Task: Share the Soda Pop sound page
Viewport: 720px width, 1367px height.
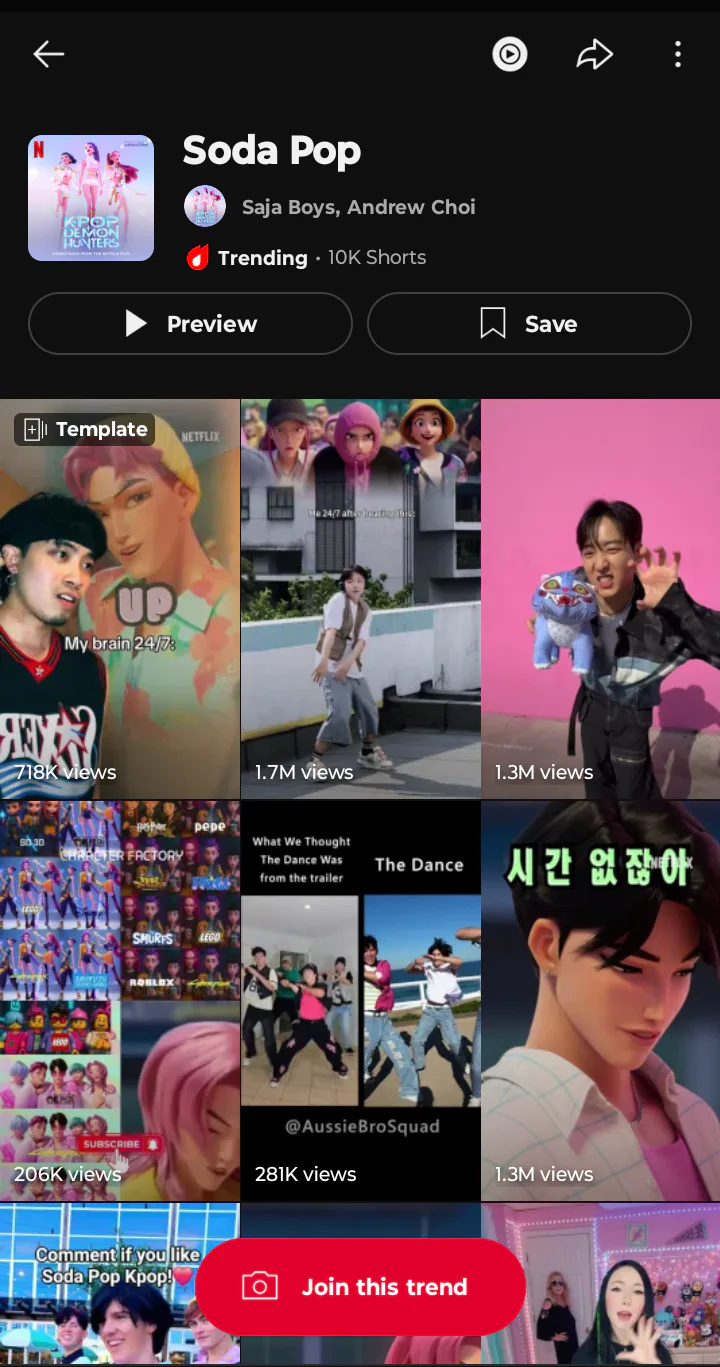Action: pos(594,54)
